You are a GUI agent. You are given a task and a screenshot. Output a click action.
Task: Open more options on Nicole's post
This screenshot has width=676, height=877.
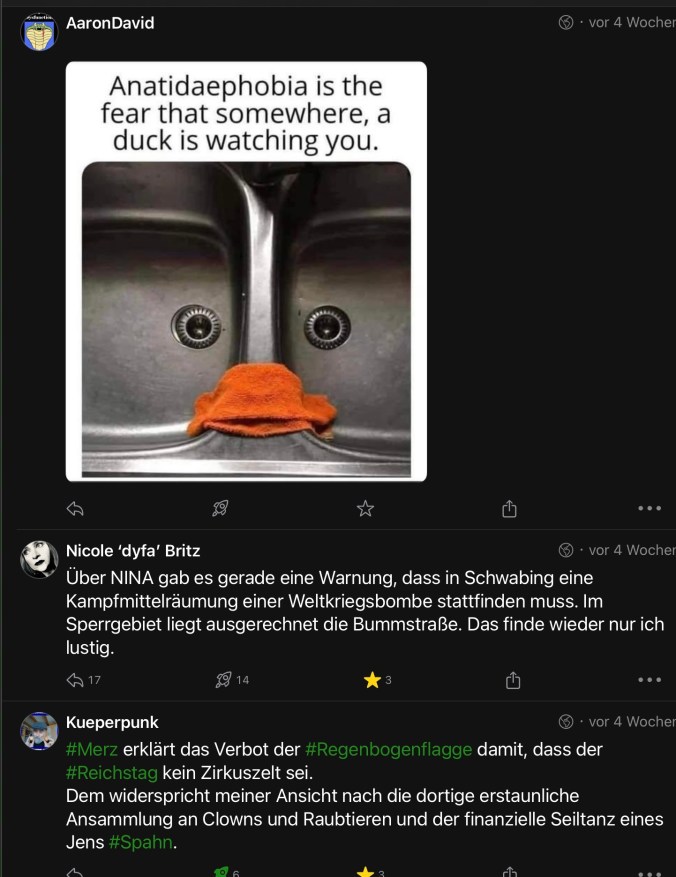(649, 680)
